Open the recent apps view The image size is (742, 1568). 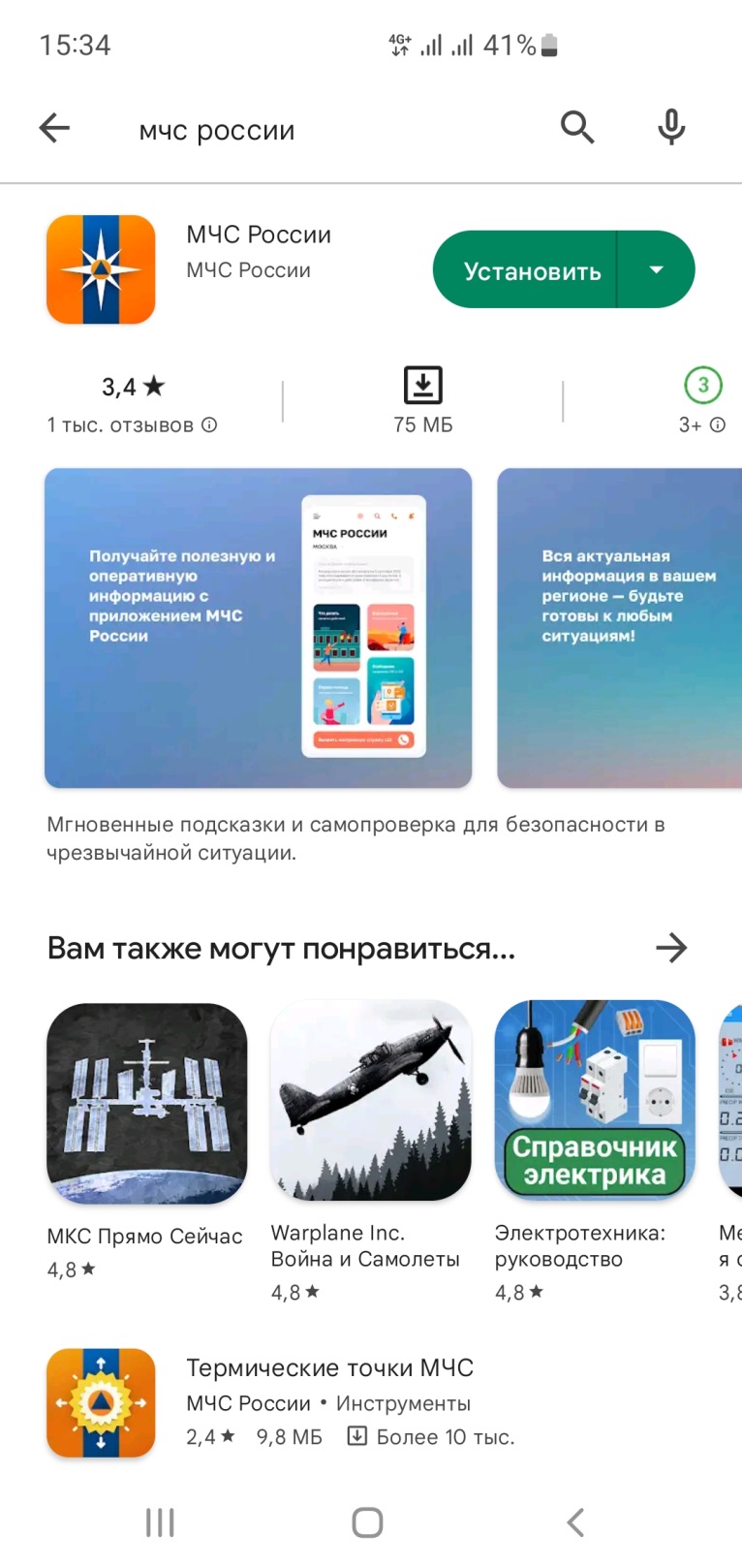(x=161, y=1521)
